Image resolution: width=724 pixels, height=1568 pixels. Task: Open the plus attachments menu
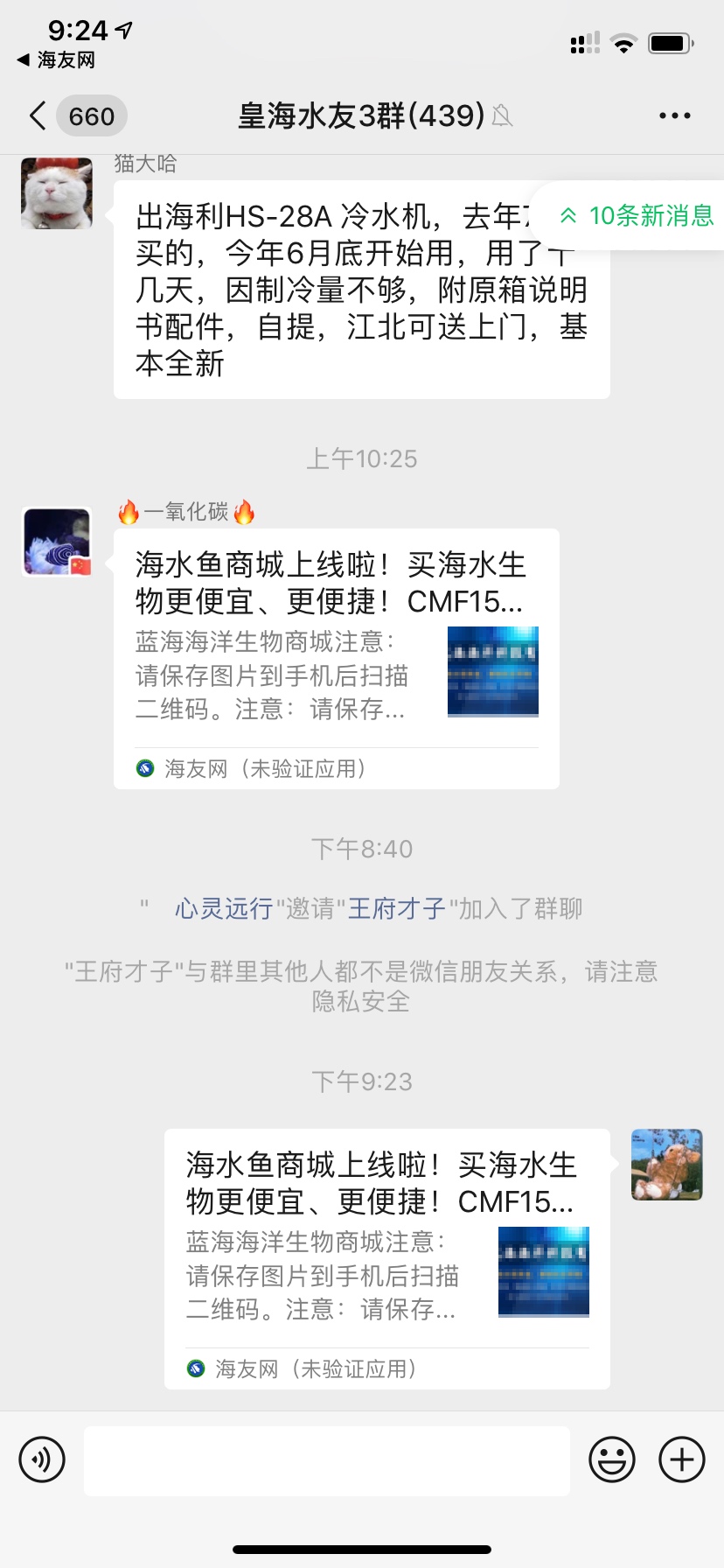[681, 1459]
